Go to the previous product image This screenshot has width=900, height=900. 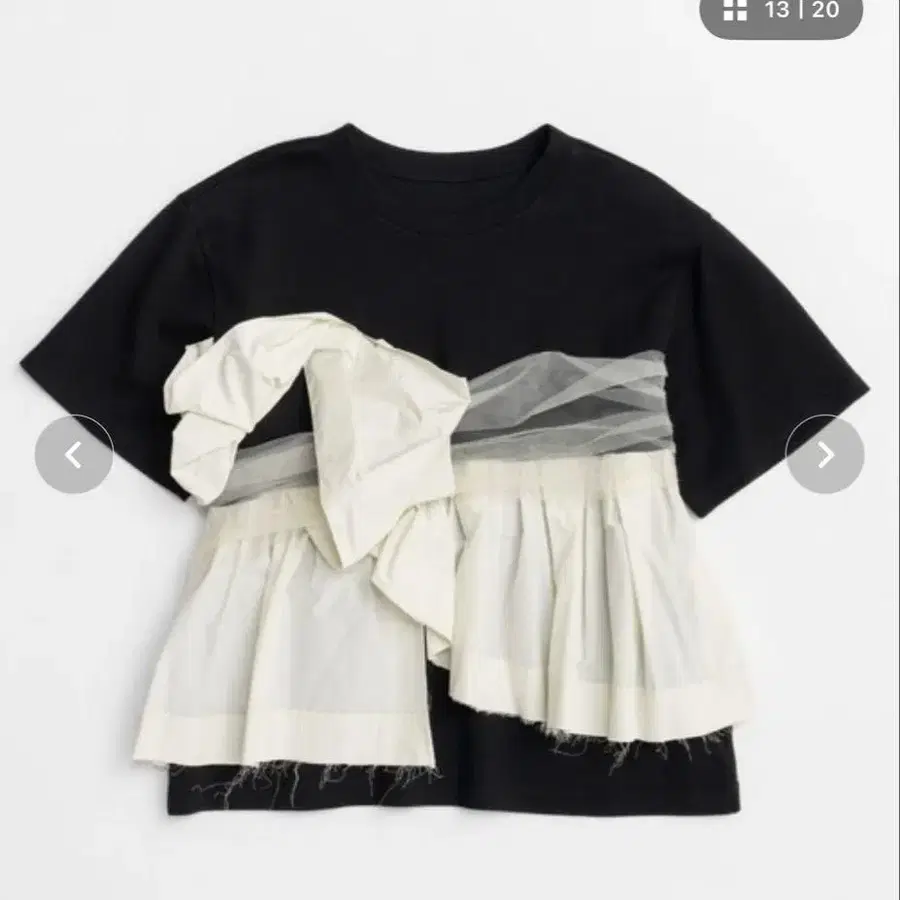pyautogui.click(x=73, y=454)
